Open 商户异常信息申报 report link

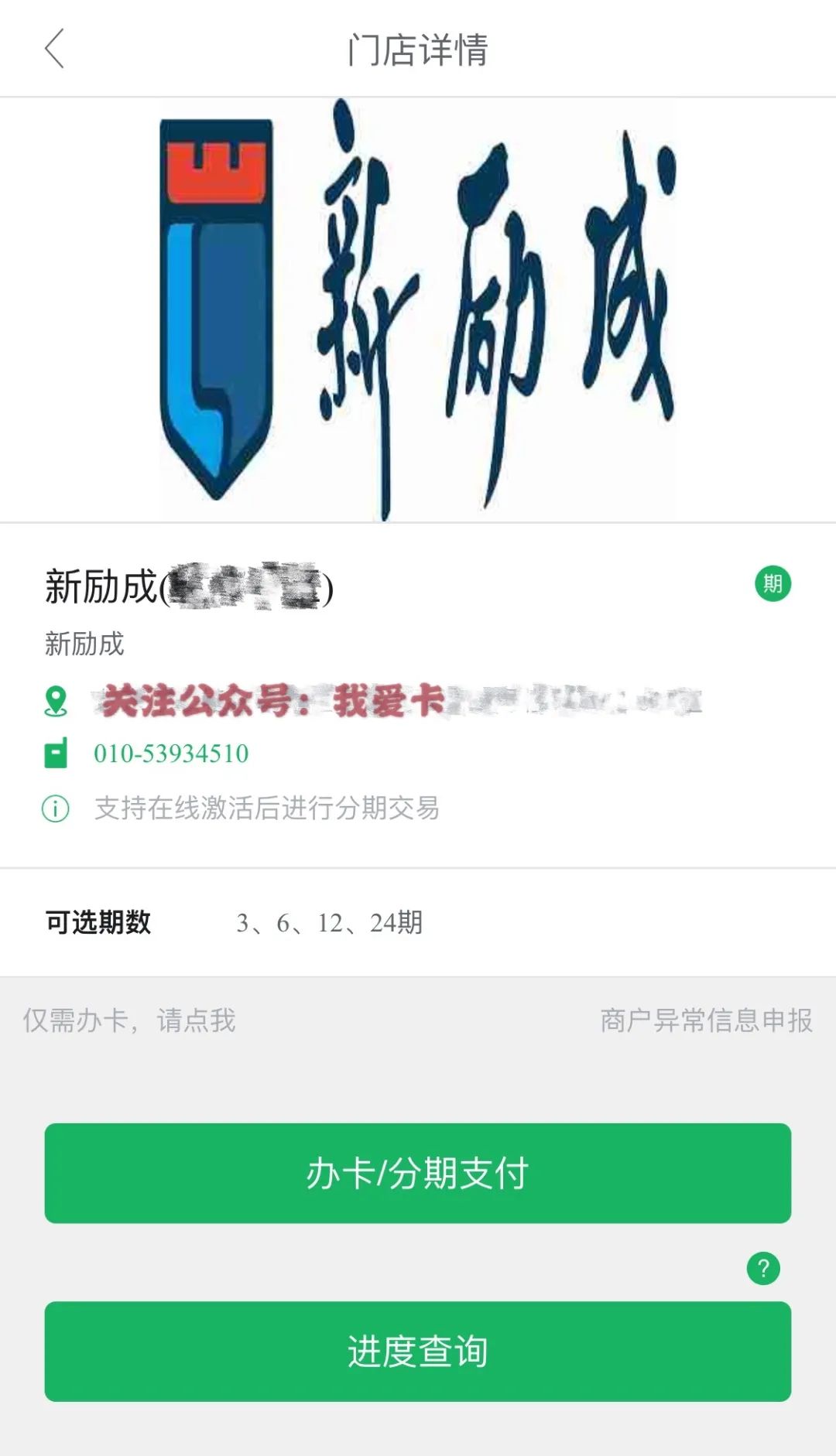click(x=706, y=1020)
